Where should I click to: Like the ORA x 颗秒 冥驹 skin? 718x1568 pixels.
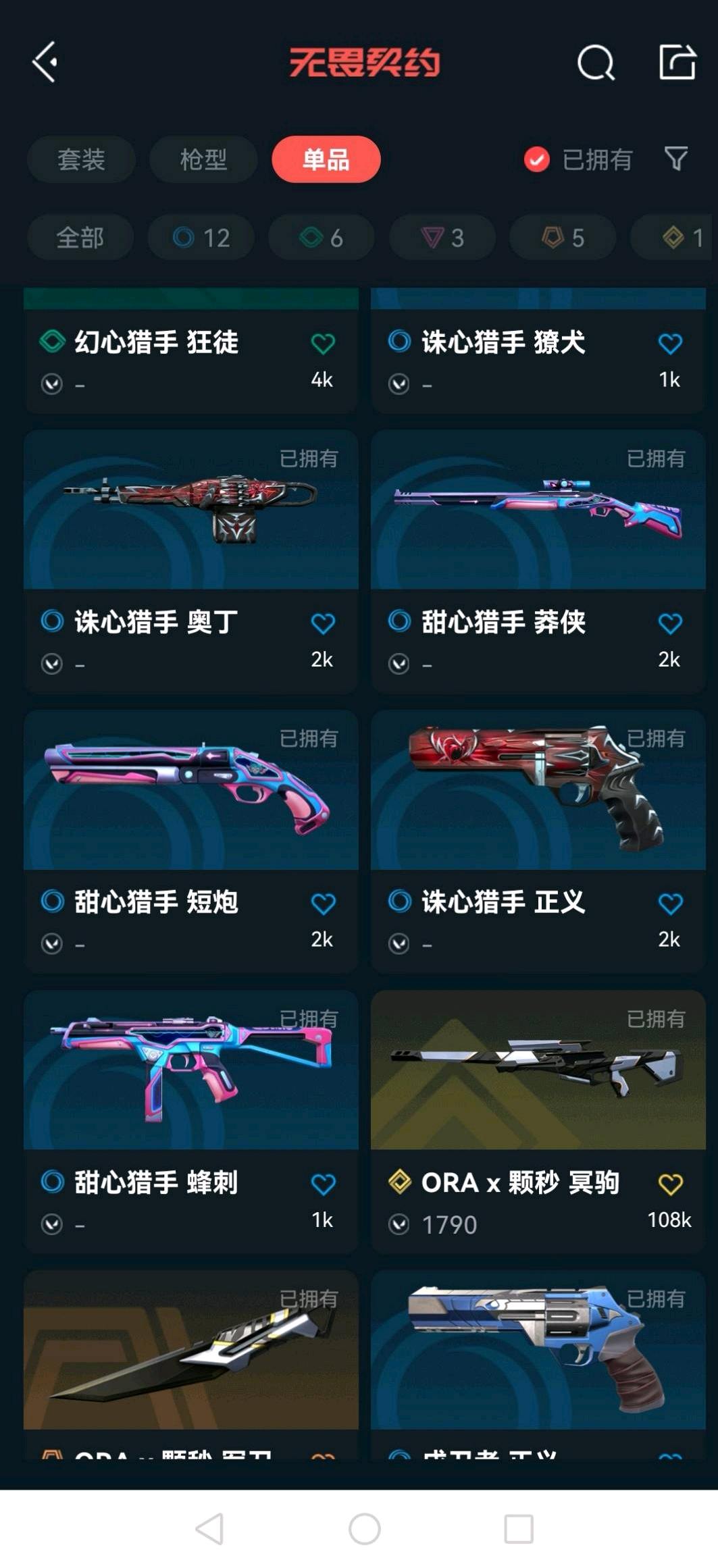coord(670,1183)
